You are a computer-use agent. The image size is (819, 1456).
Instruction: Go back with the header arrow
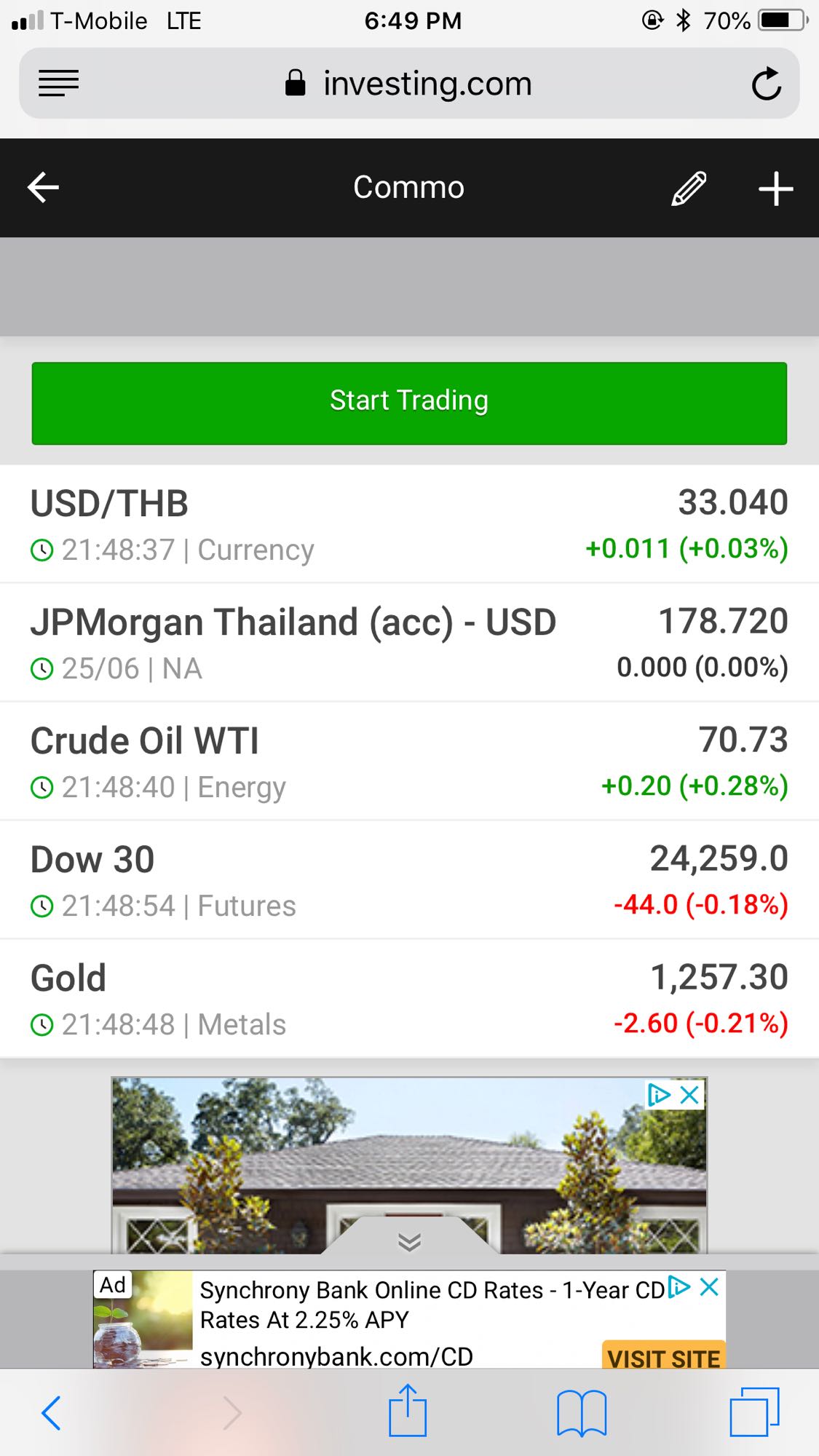pos(43,188)
